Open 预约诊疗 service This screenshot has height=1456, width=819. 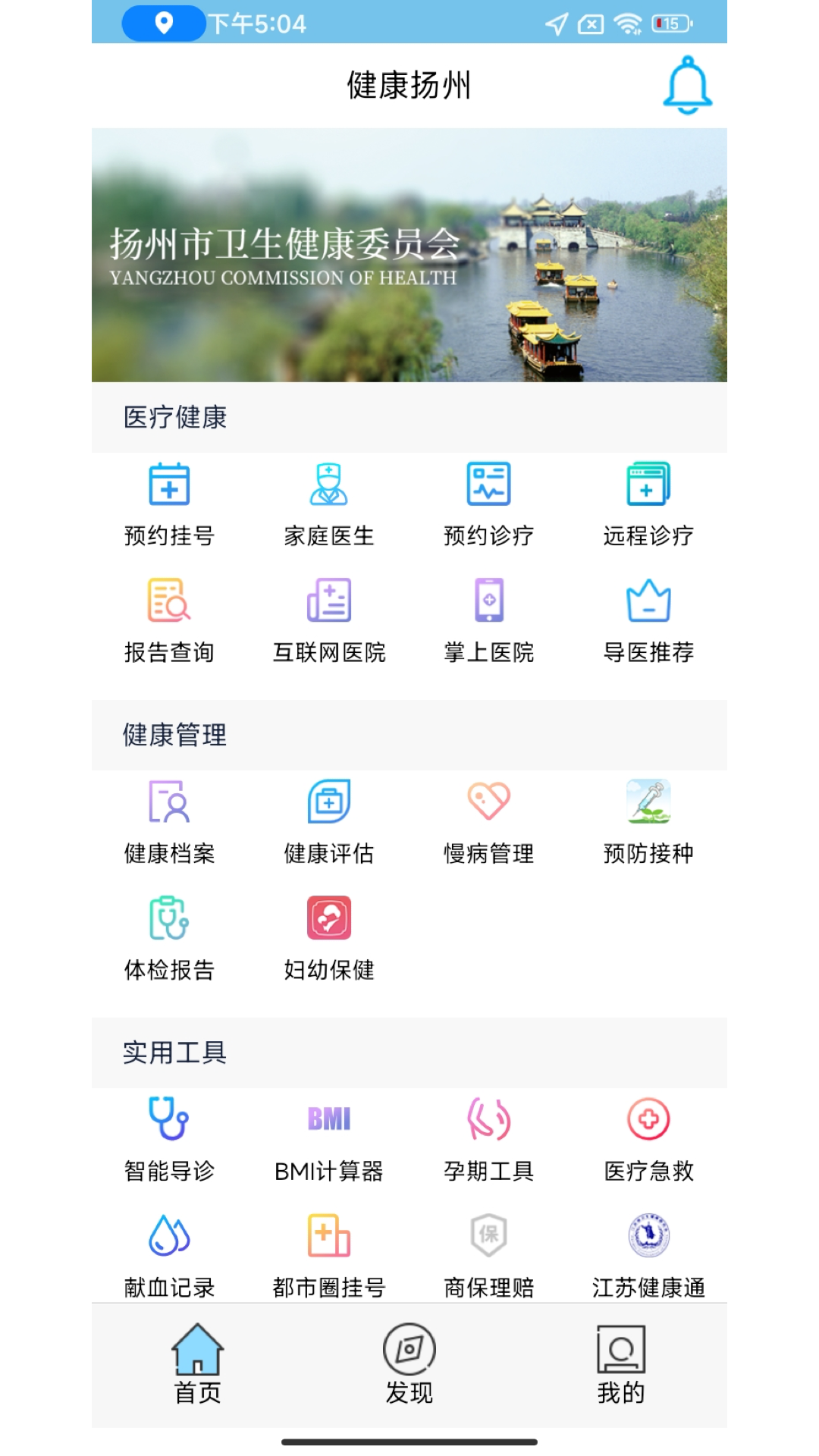(488, 504)
